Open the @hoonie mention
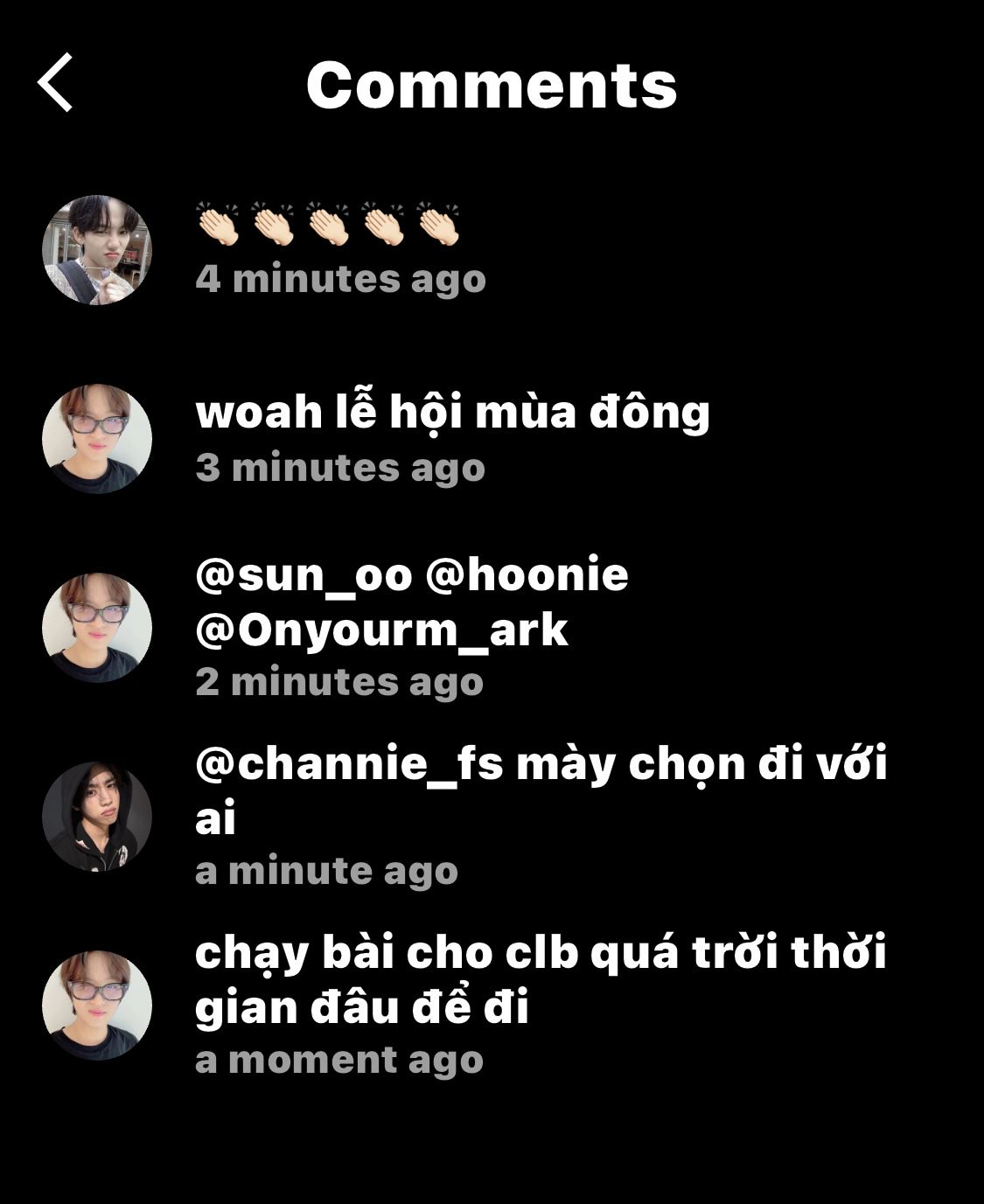The width and height of the screenshot is (984, 1204). tap(527, 575)
